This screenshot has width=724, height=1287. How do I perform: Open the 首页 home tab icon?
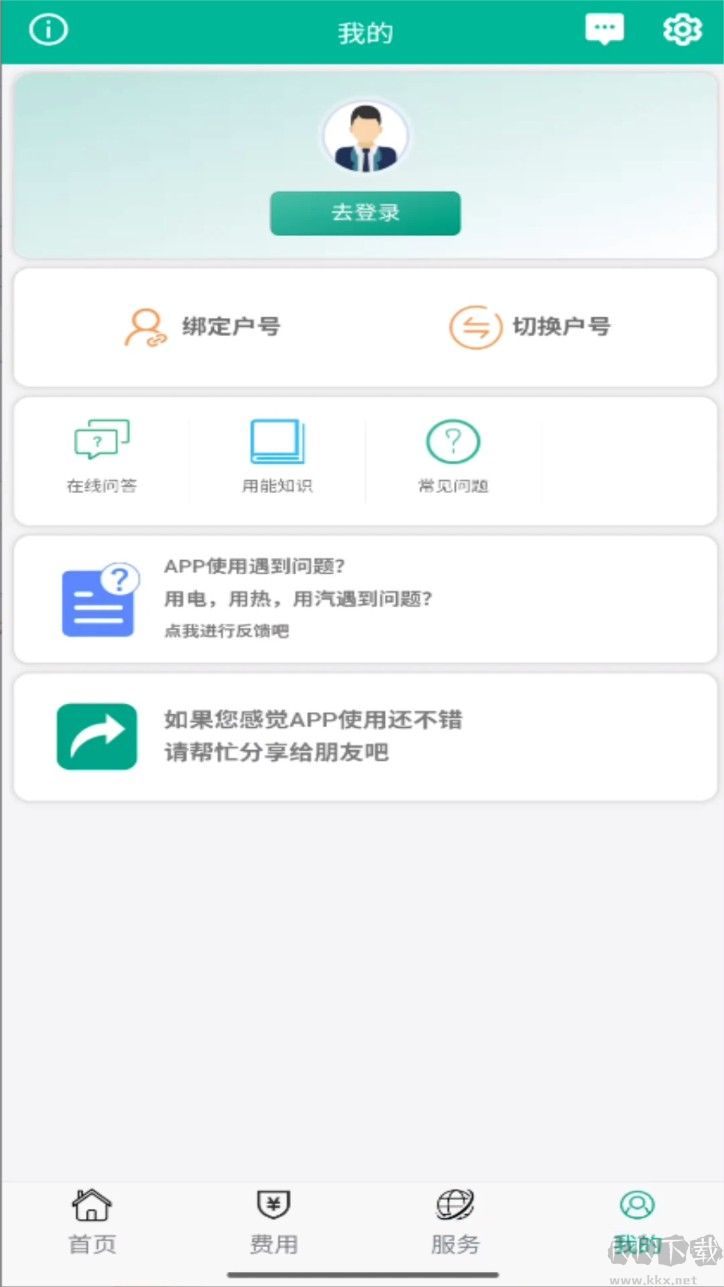(x=91, y=1207)
